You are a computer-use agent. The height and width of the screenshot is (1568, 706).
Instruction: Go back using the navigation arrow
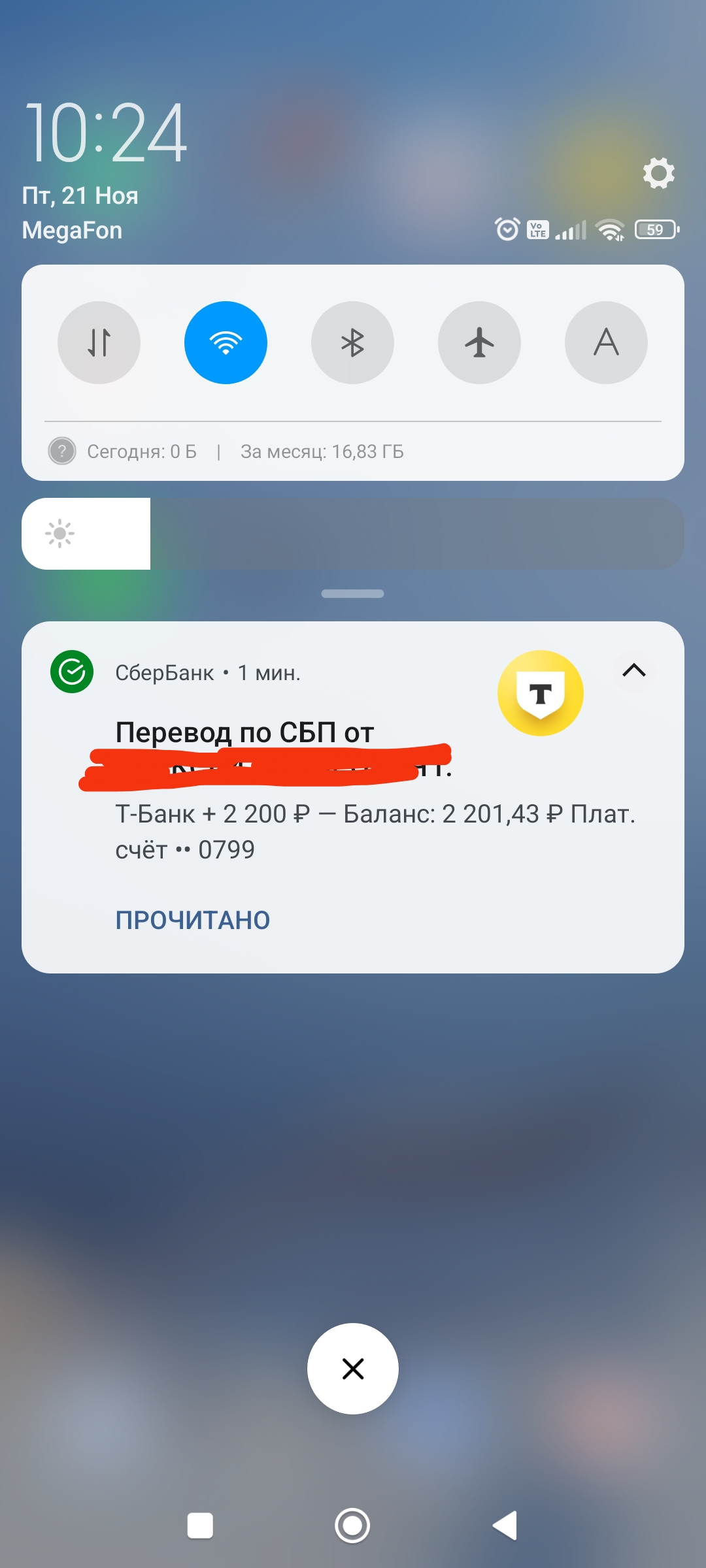click(505, 1526)
